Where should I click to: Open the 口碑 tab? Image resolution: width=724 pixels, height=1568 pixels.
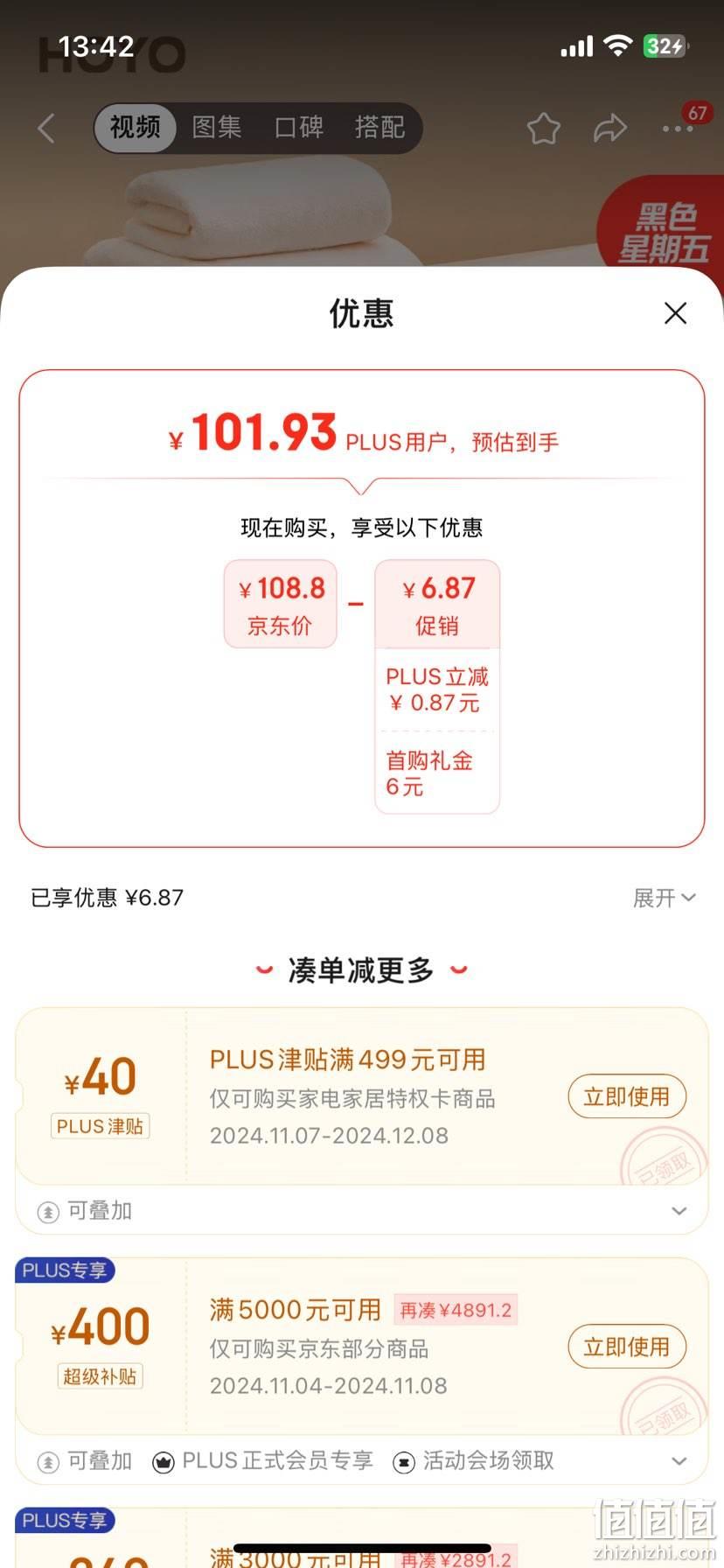point(299,128)
